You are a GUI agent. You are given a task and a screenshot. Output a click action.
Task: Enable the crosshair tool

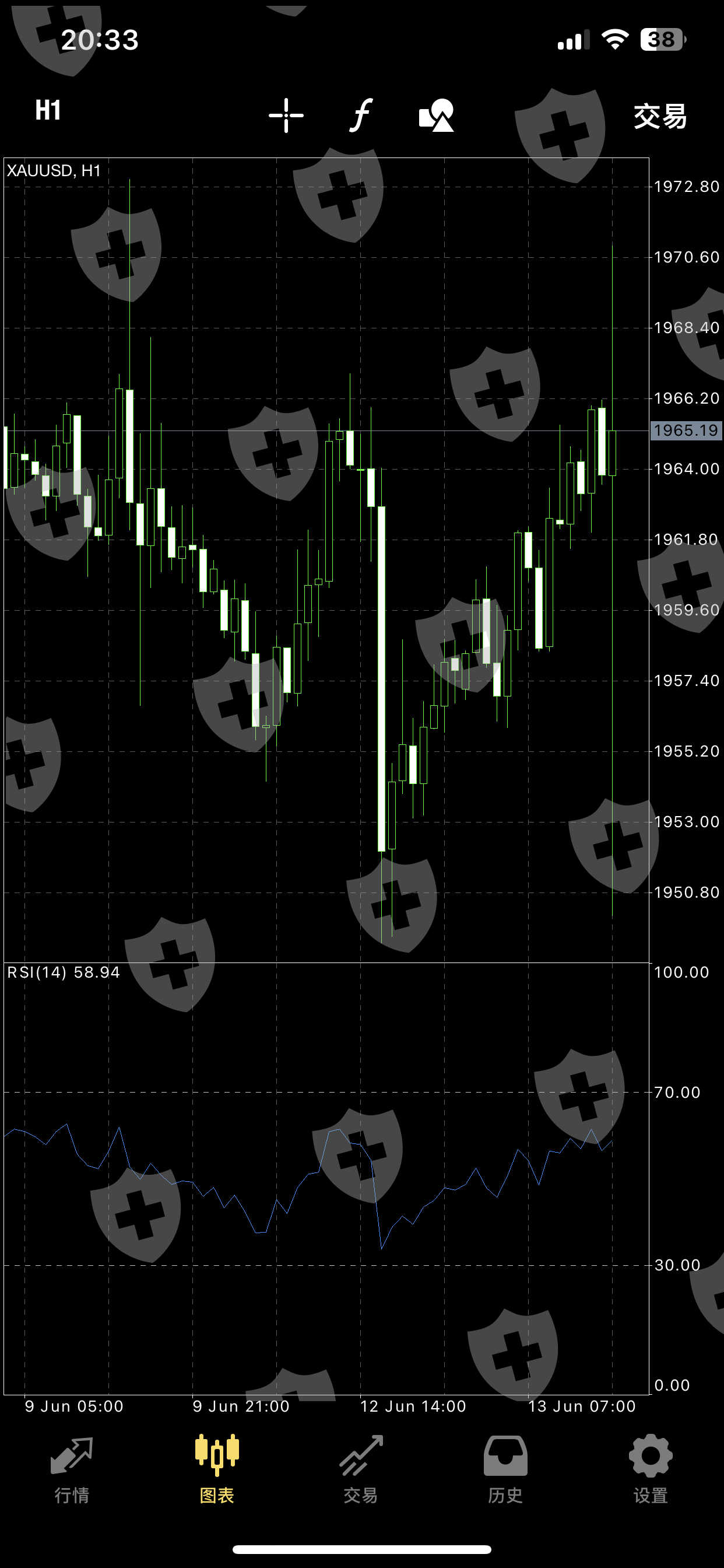tap(286, 115)
